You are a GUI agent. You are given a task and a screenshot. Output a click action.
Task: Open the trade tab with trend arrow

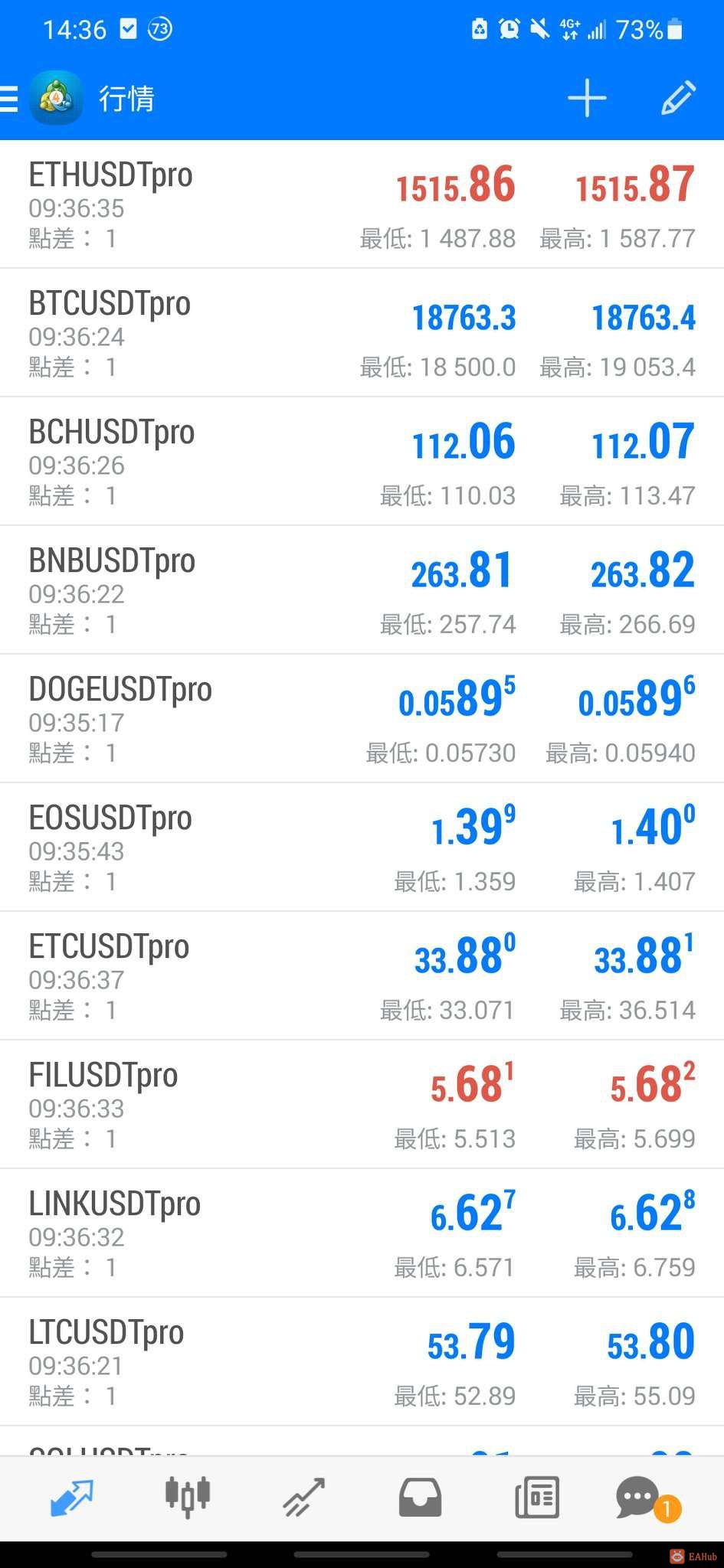pos(304,1498)
